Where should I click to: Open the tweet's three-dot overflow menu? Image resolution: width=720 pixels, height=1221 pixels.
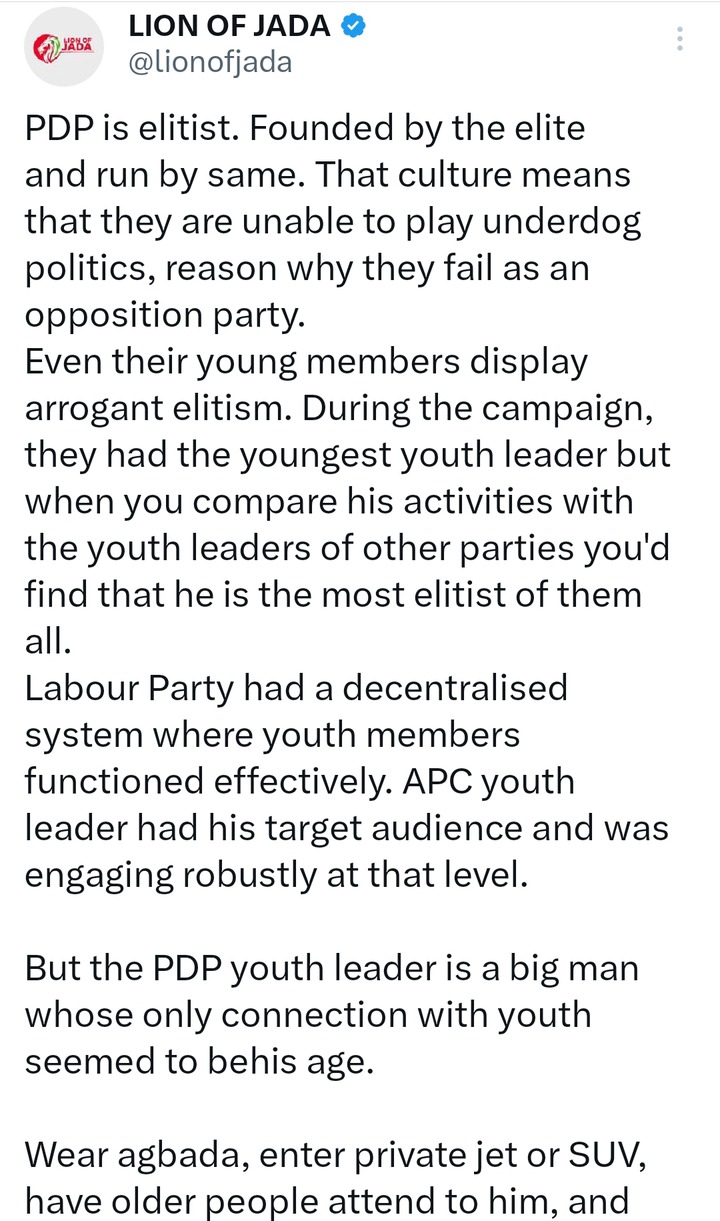click(680, 39)
